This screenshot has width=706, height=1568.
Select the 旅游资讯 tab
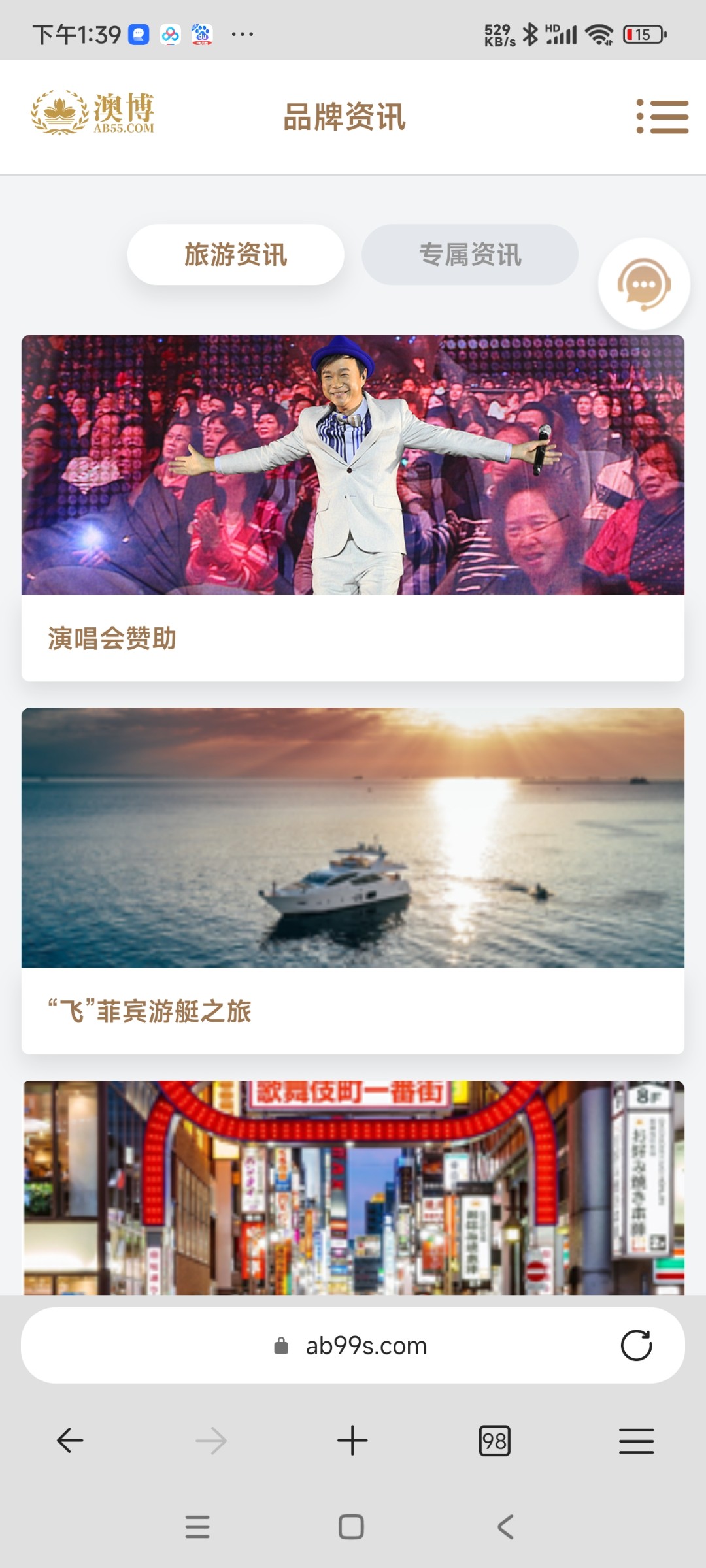click(x=235, y=255)
